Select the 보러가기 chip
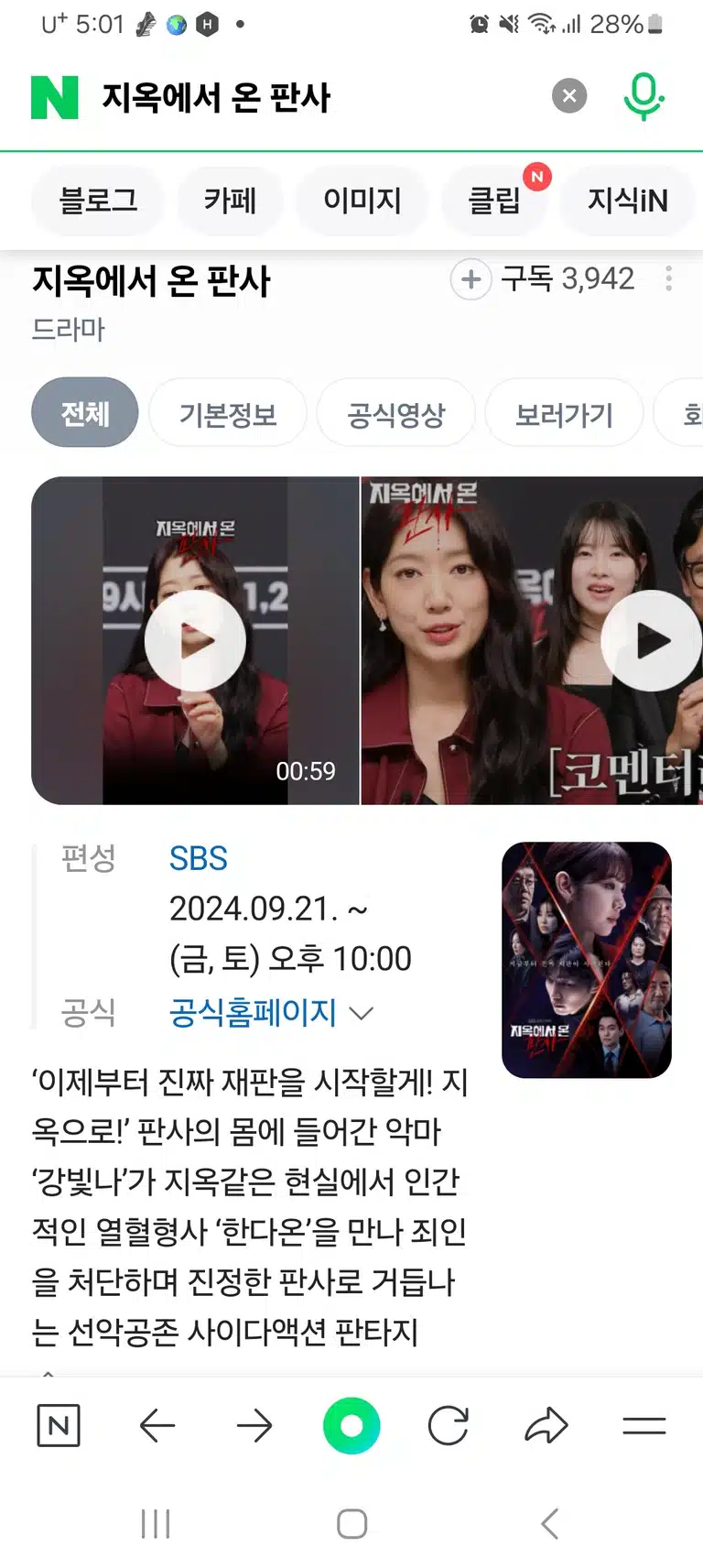Screen dimensions: 703x1568 pyautogui.click(x=564, y=414)
